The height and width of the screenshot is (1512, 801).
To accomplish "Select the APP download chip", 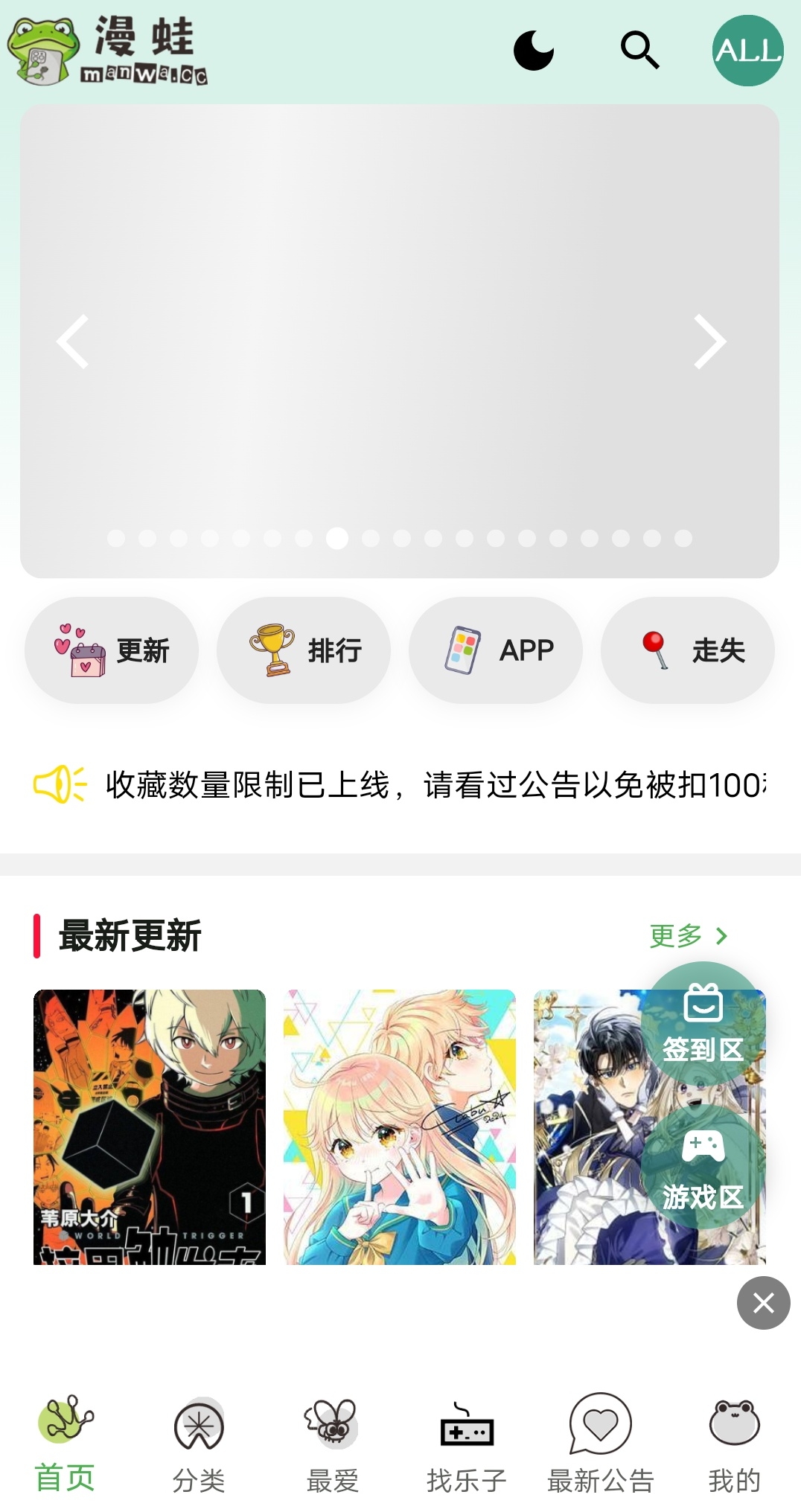I will [x=496, y=650].
